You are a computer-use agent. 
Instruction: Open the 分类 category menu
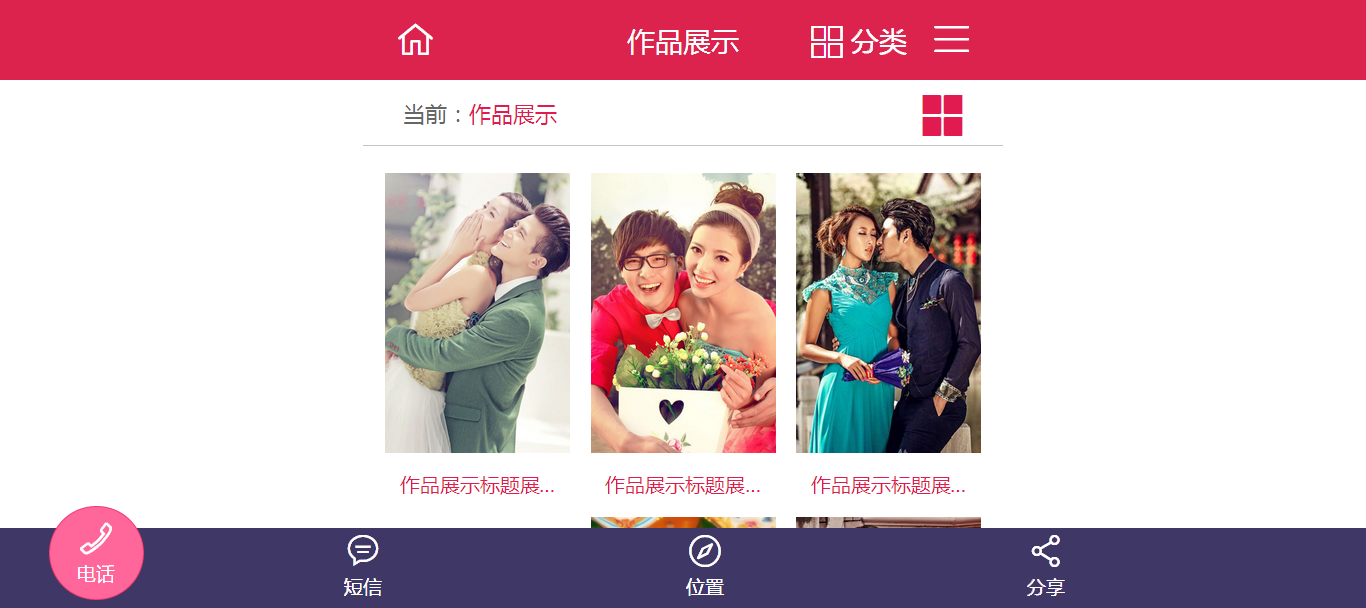click(x=858, y=42)
